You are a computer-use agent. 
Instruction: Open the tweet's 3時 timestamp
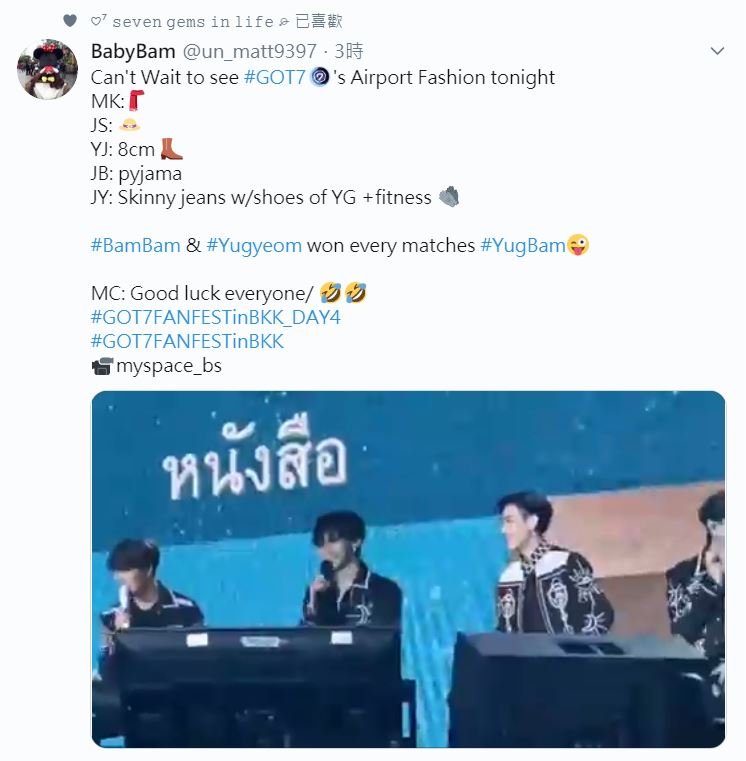click(349, 51)
